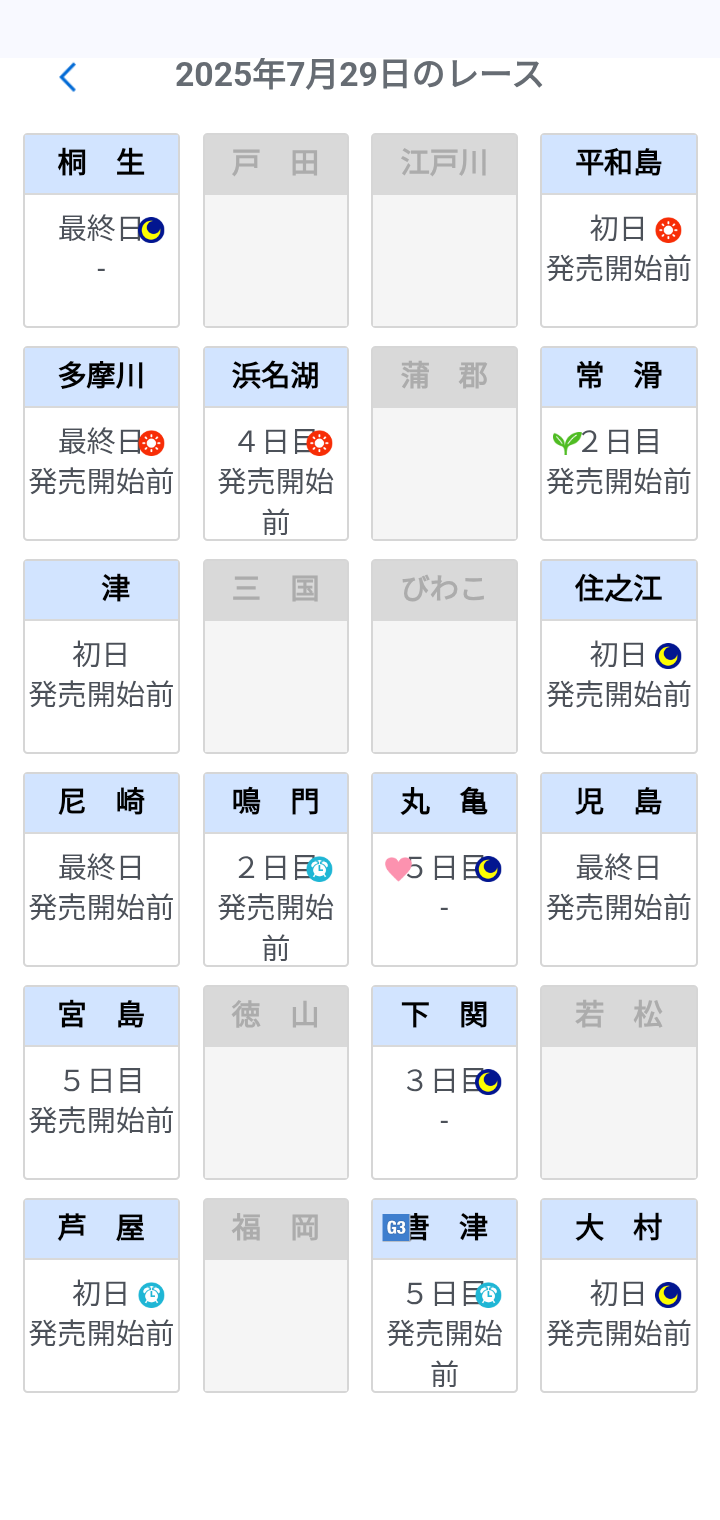Select the 多摩川 venue card
720x1520 pixels.
(101, 443)
